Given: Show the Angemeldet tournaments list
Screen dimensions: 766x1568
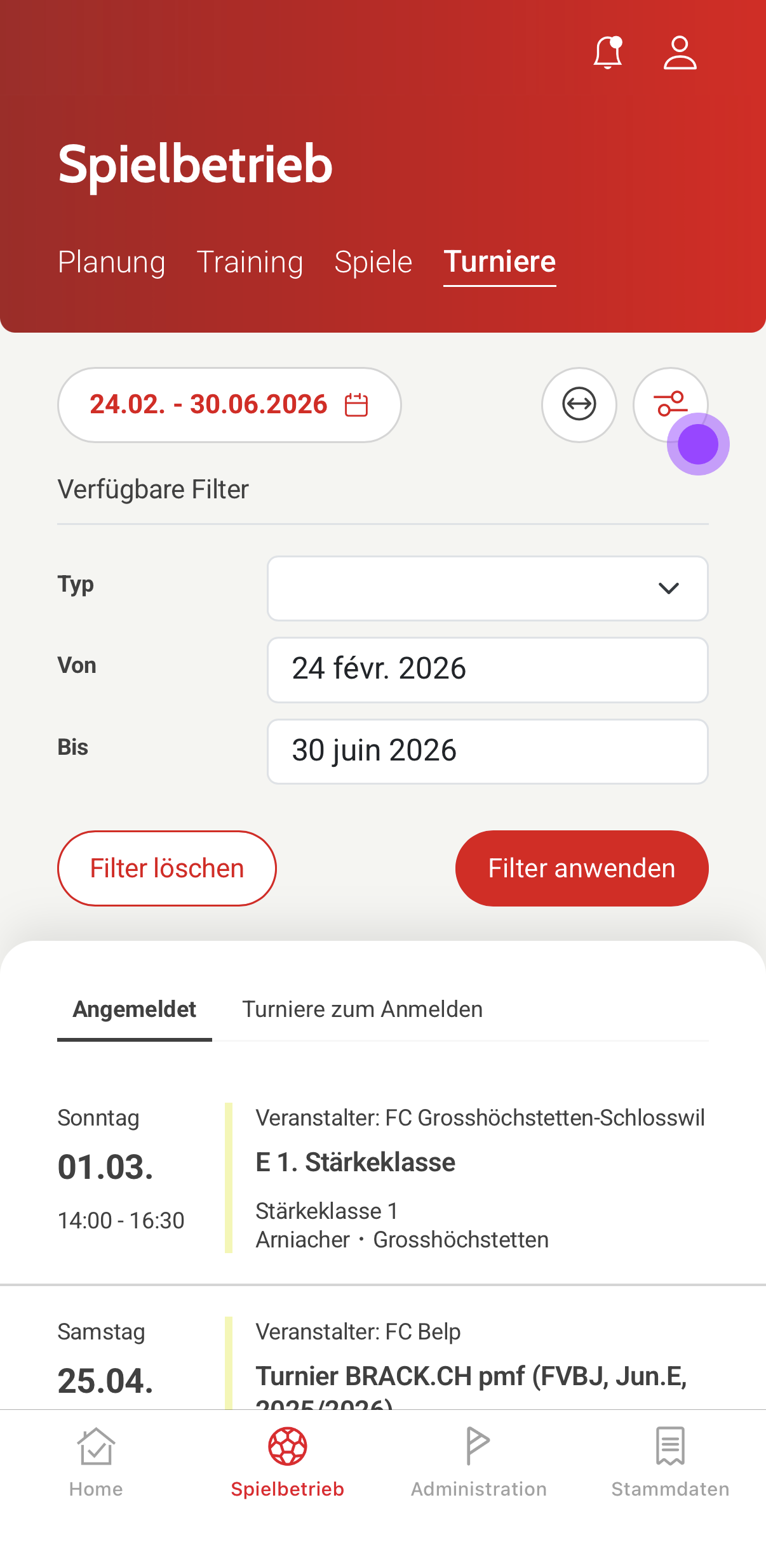Looking at the screenshot, I should point(135,1009).
